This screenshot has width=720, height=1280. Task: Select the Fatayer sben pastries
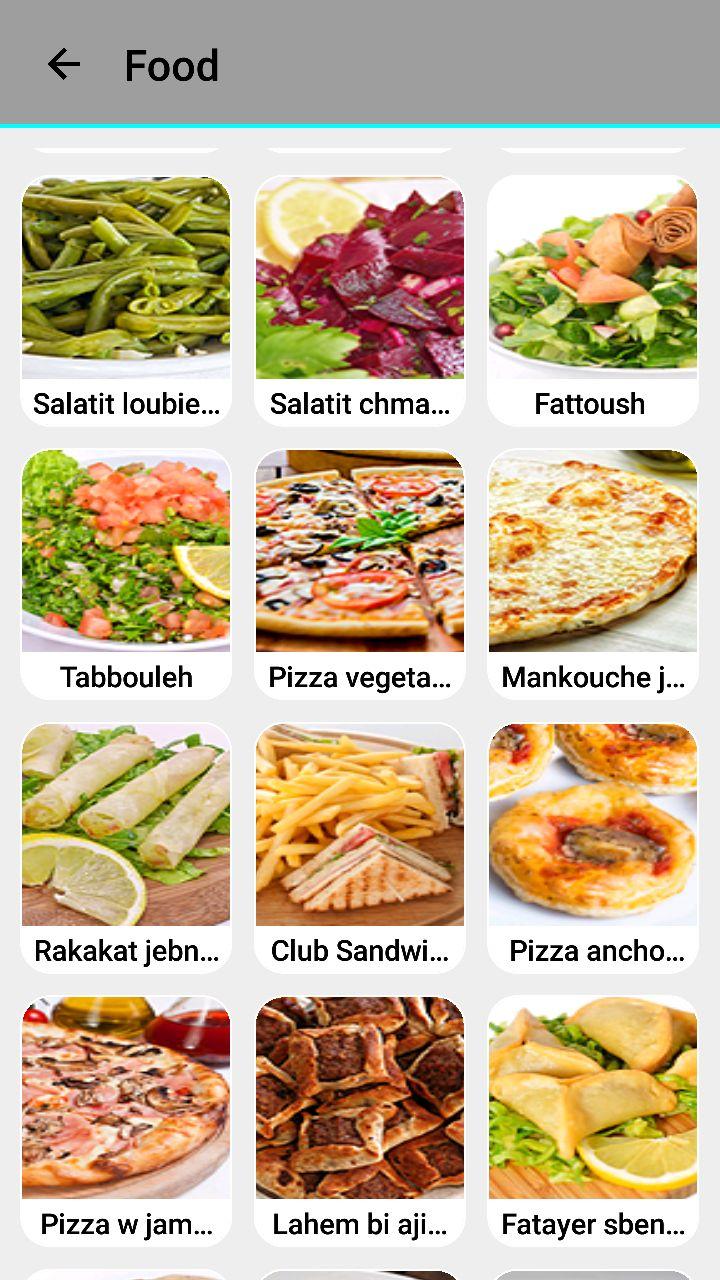tap(593, 1120)
